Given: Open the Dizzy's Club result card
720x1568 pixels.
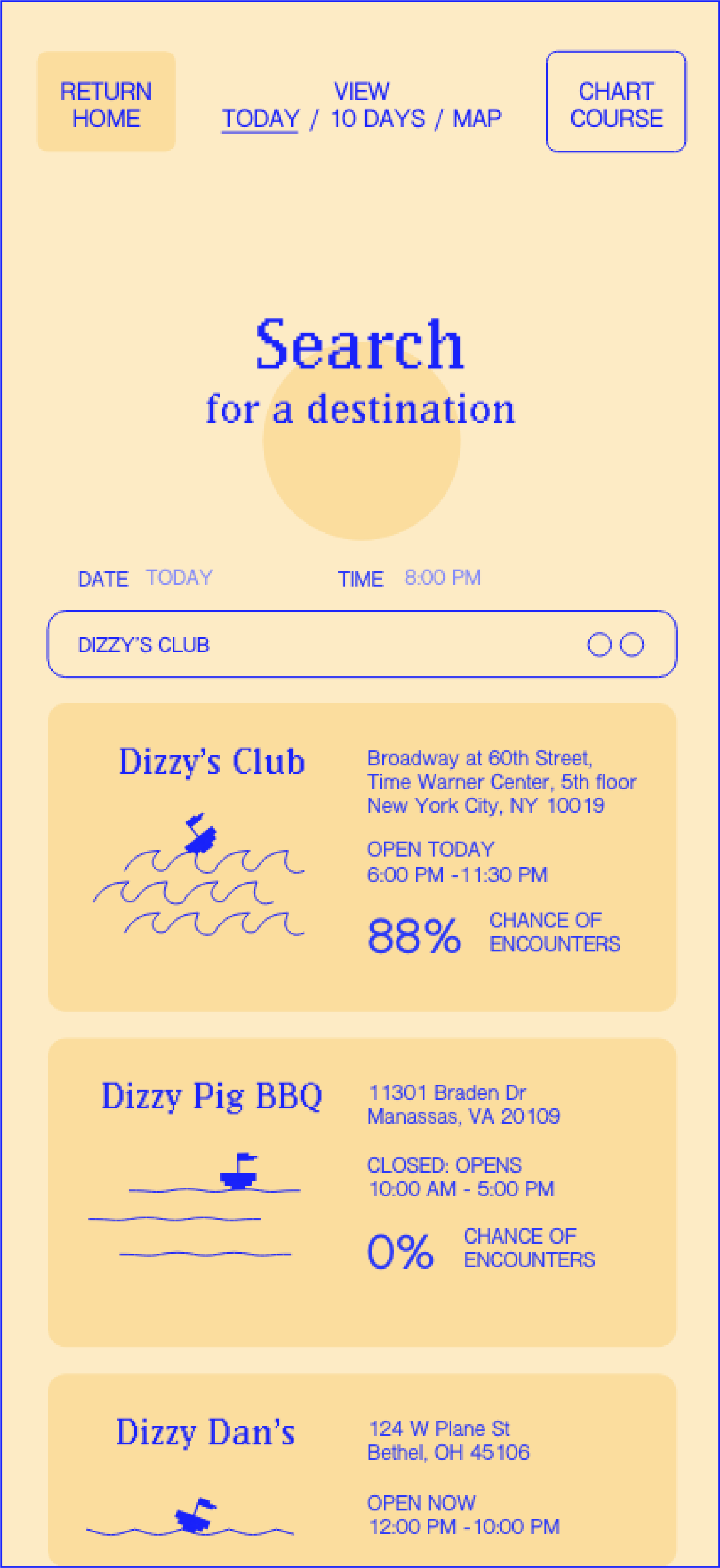Looking at the screenshot, I should (x=362, y=857).
